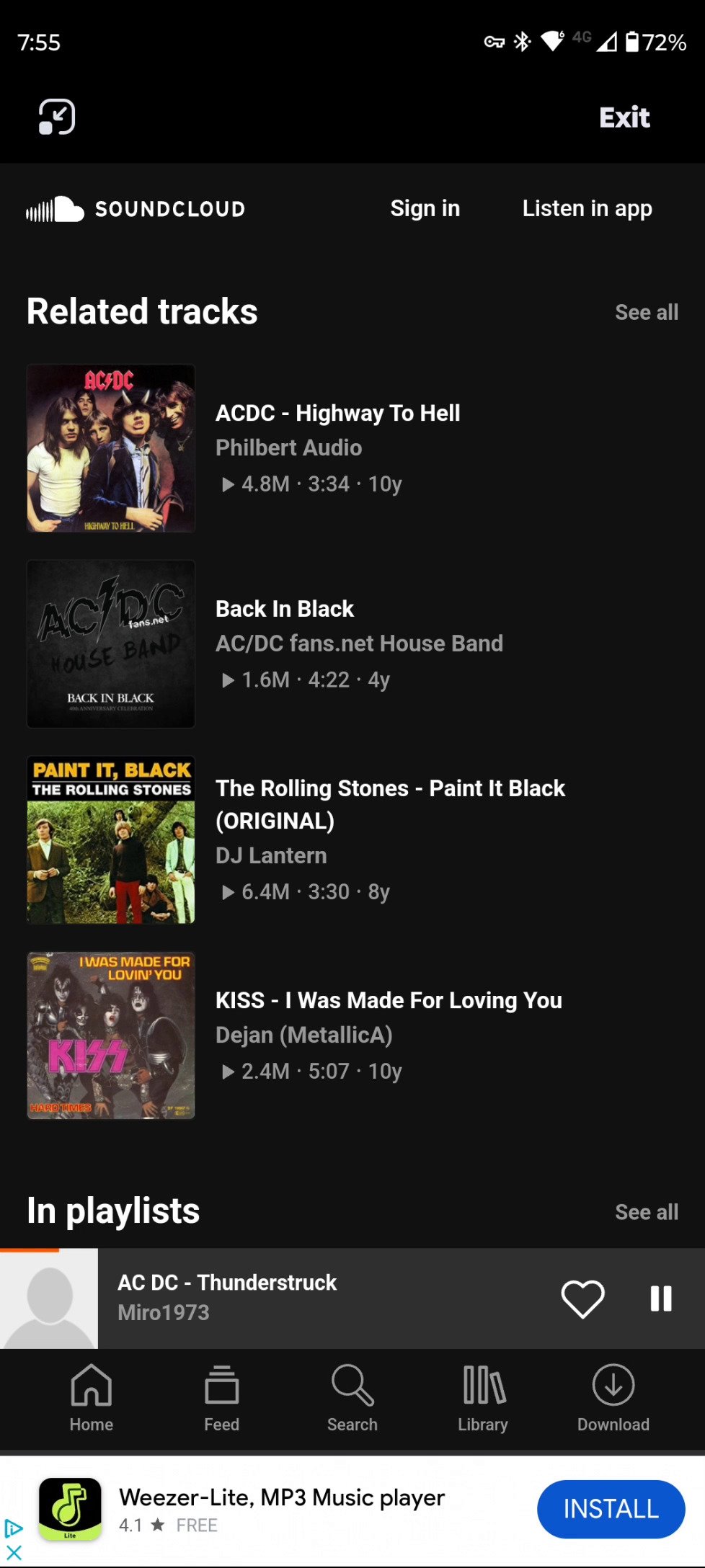Like AC DC - Thunderstruck
This screenshot has width=705, height=1568.
(582, 1298)
